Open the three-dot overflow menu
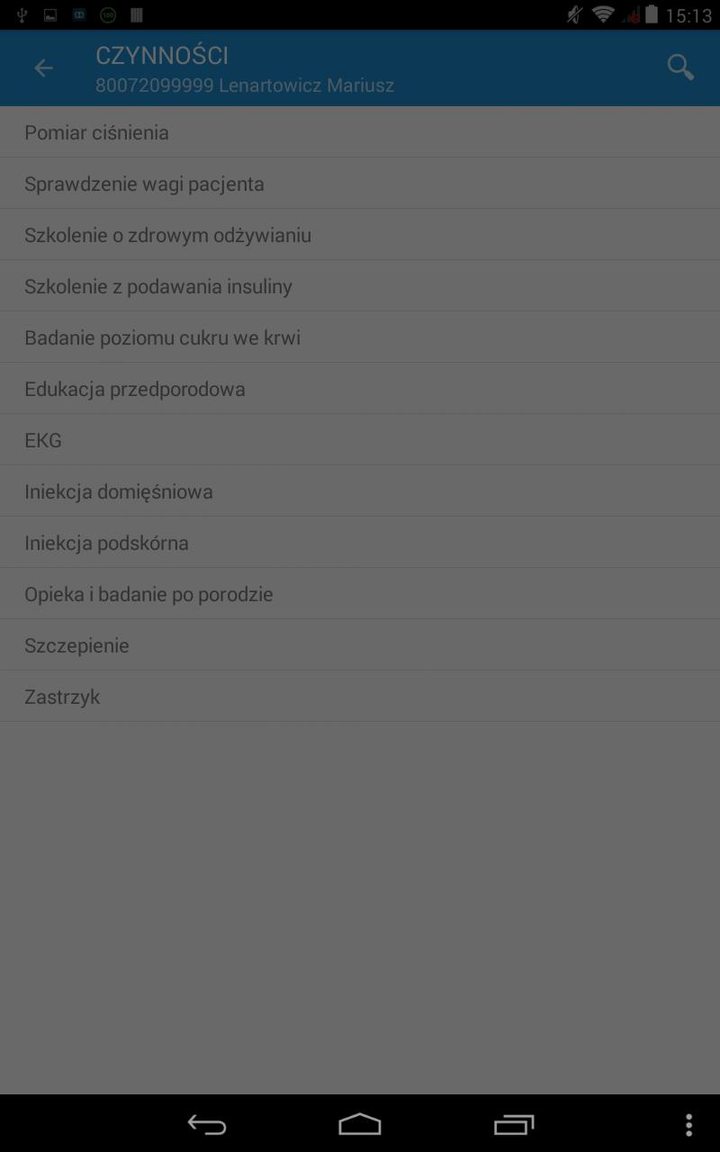The image size is (720, 1152). [687, 1124]
